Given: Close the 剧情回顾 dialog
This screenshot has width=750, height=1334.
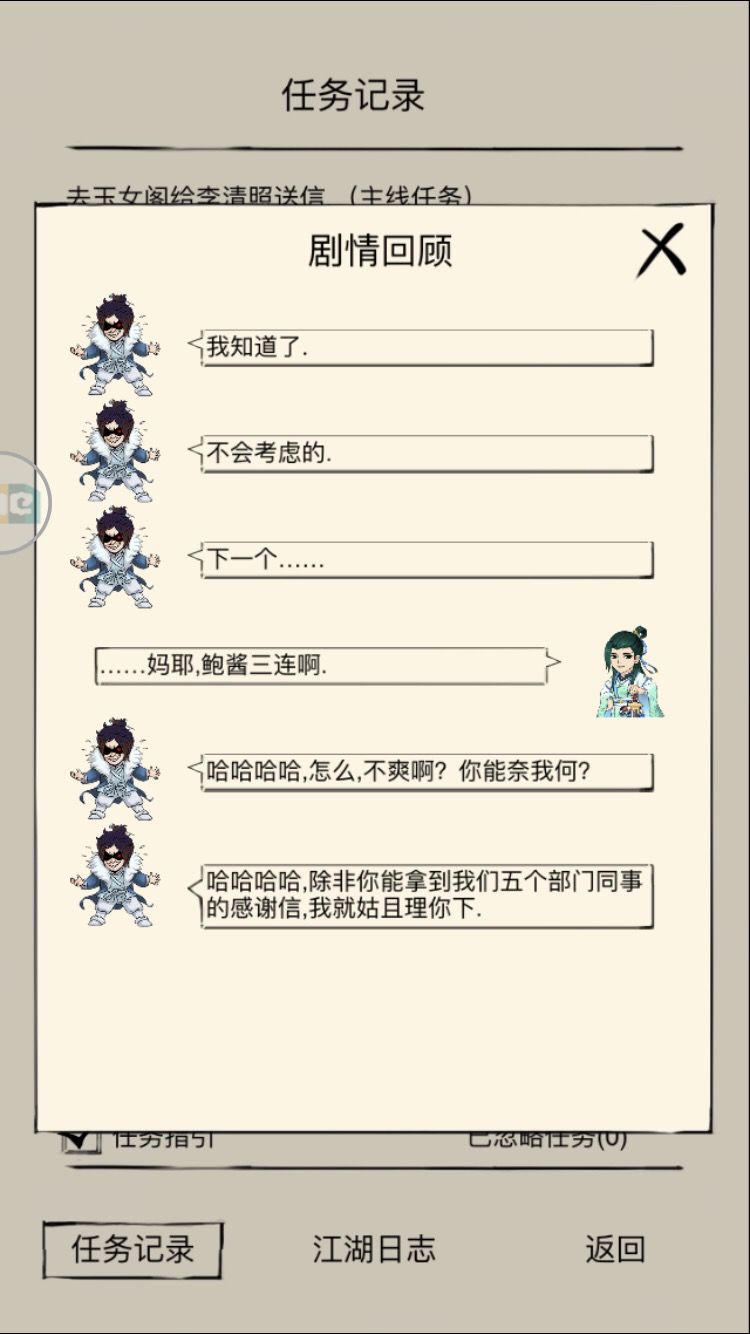Looking at the screenshot, I should (661, 250).
